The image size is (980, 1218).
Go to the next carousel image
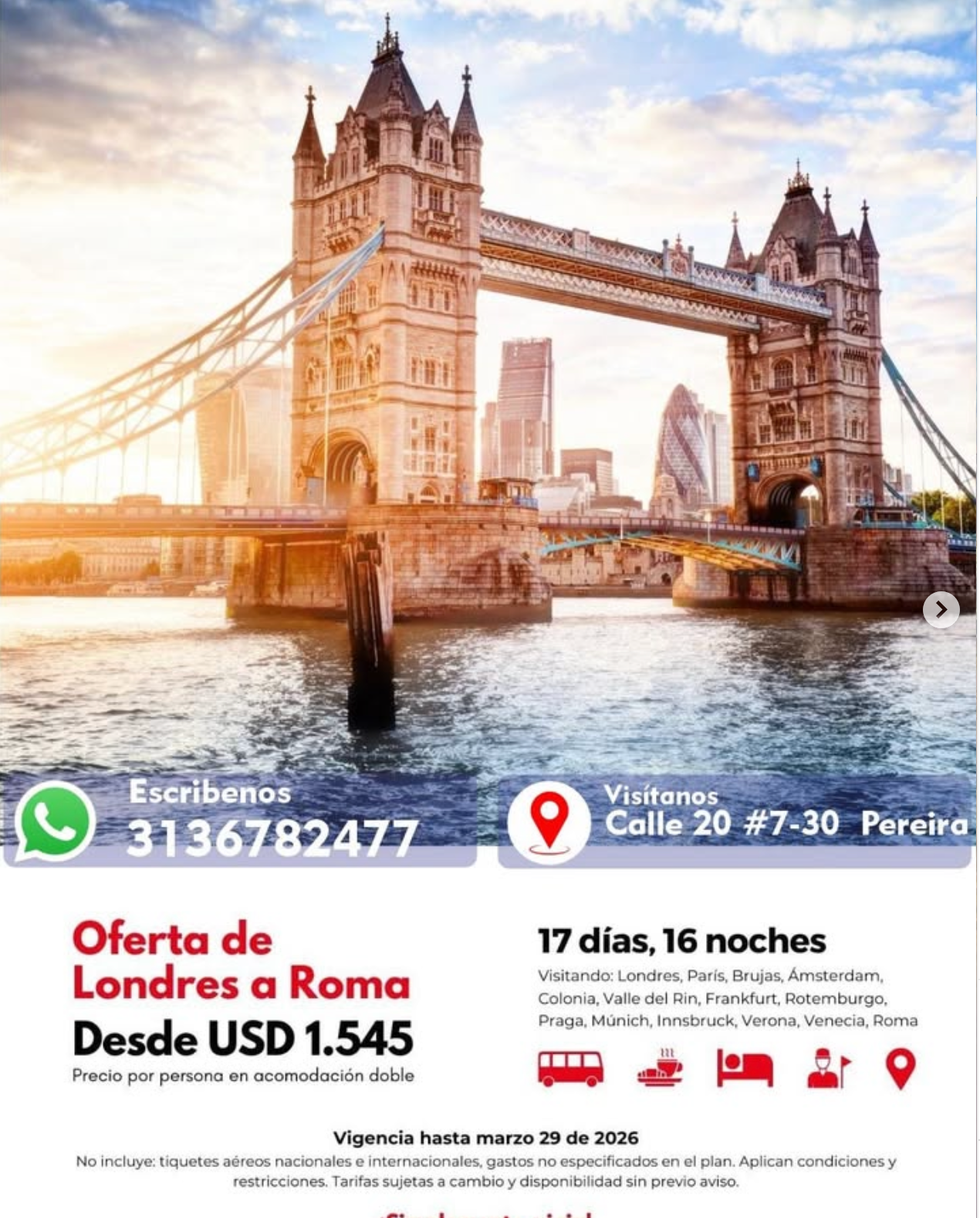941,610
